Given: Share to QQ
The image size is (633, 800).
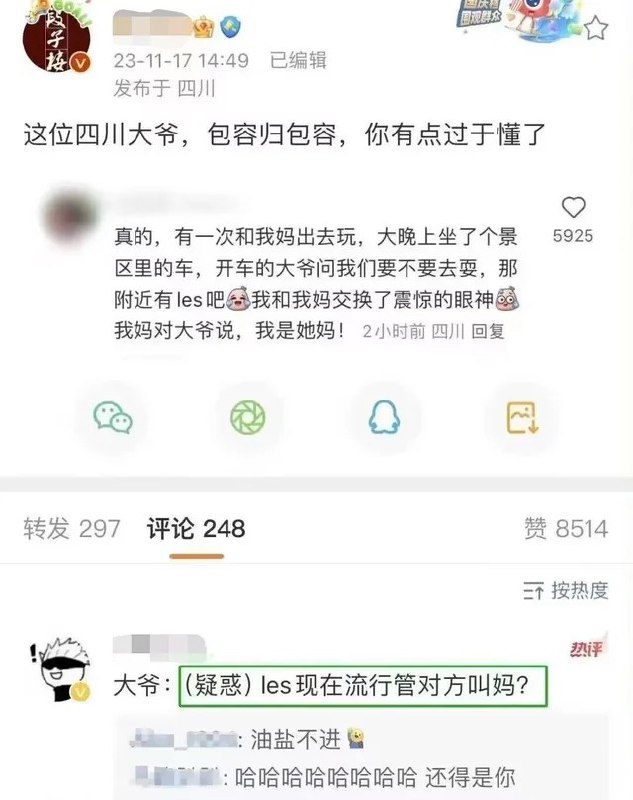Looking at the screenshot, I should coord(383,418).
